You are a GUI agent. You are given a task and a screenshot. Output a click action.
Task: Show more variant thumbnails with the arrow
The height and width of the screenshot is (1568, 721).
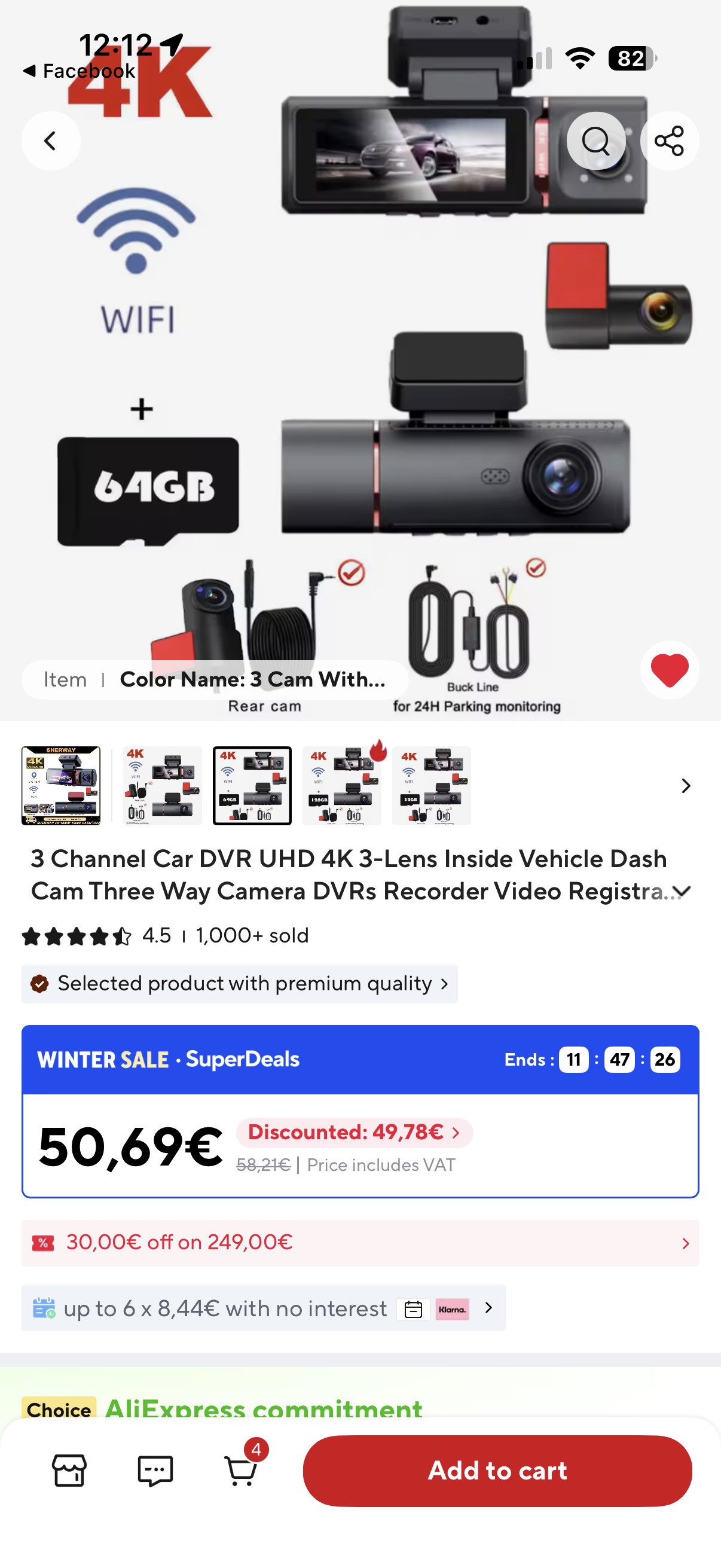(686, 786)
